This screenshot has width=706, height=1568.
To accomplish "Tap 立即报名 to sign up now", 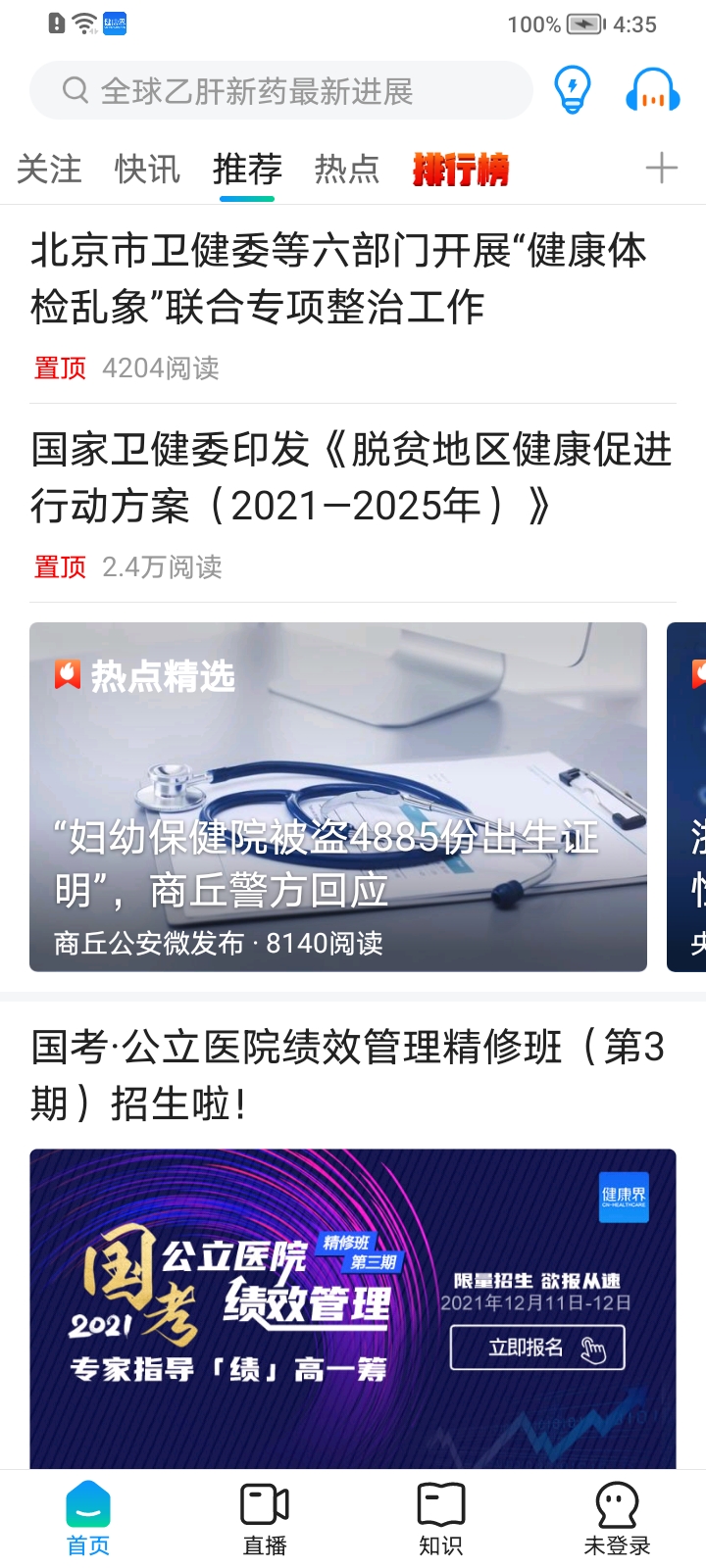I will pos(537,1347).
